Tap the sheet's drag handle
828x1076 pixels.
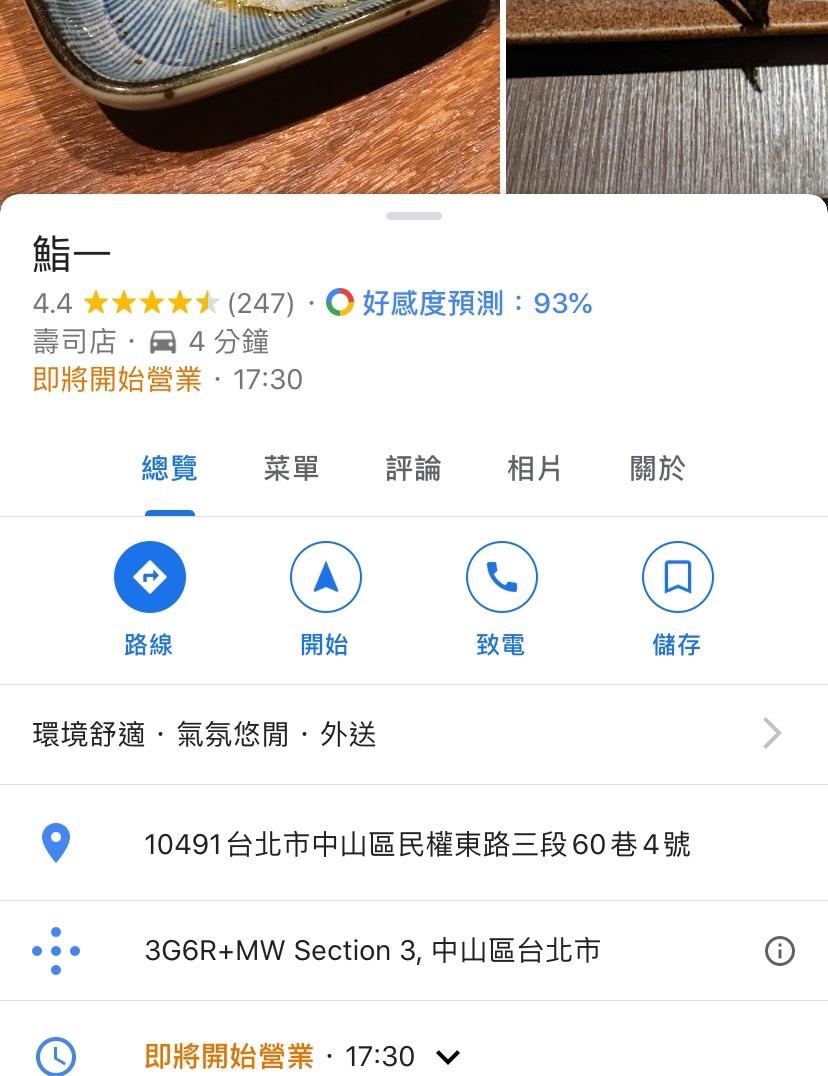click(x=414, y=216)
